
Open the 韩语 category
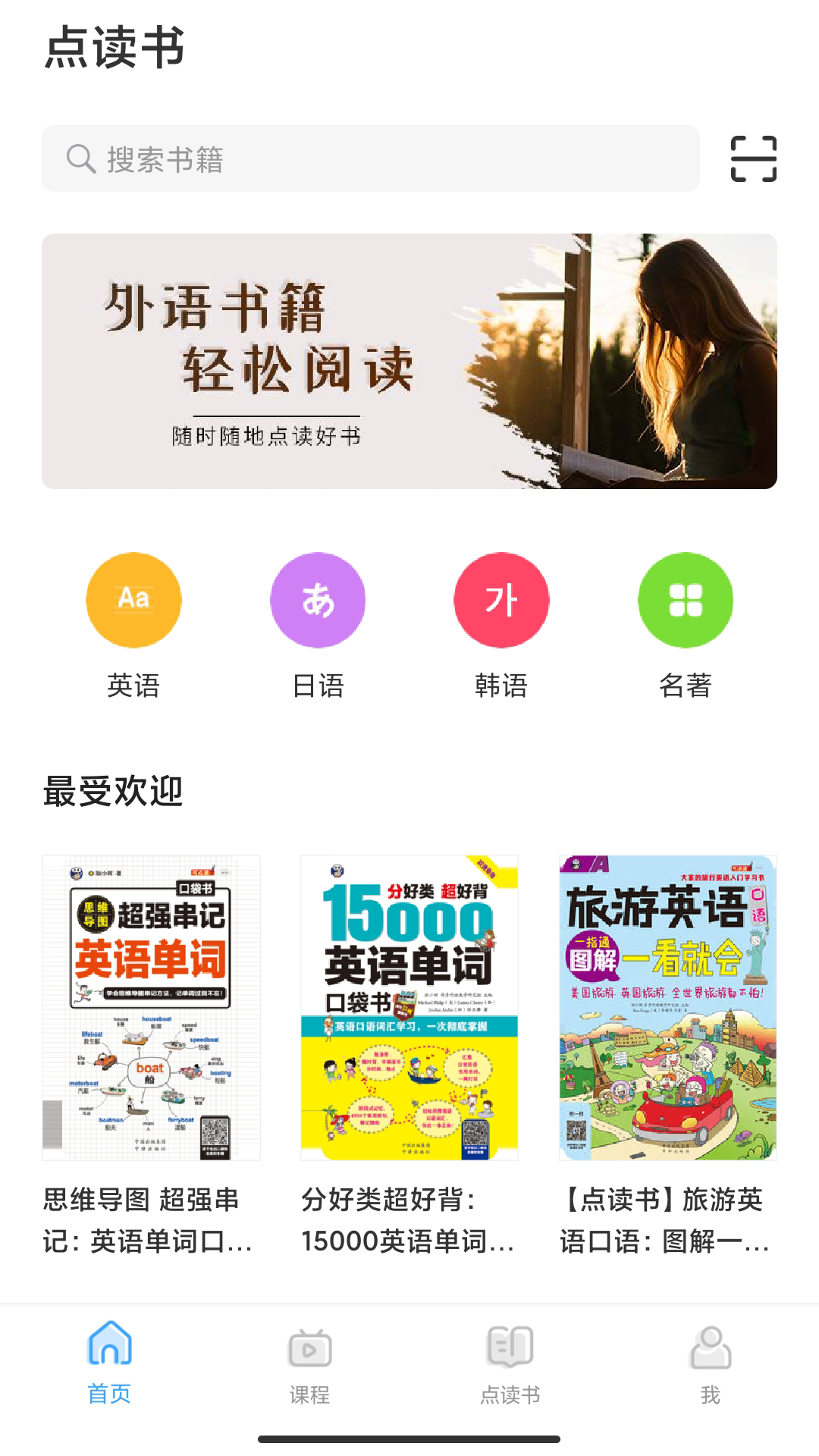pyautogui.click(x=501, y=601)
